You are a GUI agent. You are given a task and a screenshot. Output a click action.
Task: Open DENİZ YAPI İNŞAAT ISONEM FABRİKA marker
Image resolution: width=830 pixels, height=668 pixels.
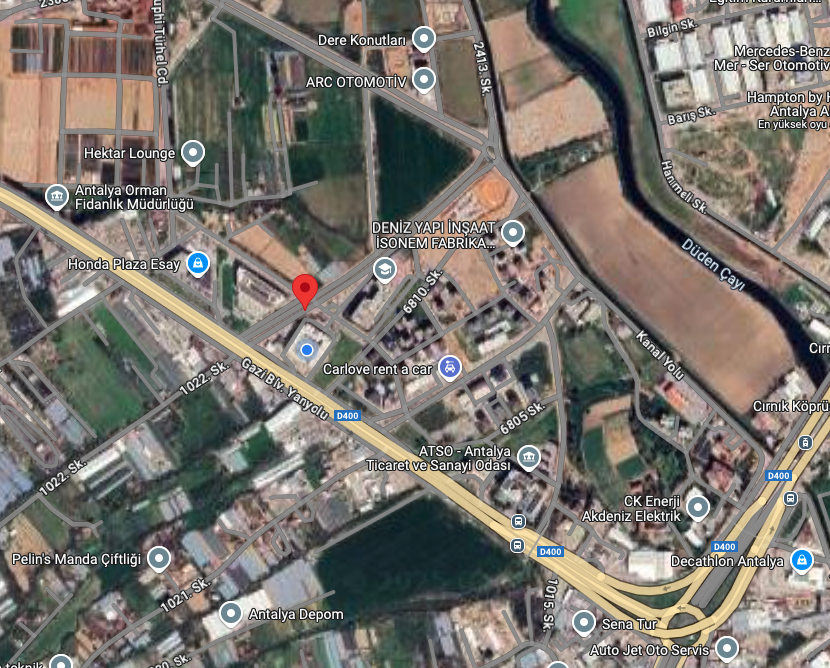click(x=513, y=233)
